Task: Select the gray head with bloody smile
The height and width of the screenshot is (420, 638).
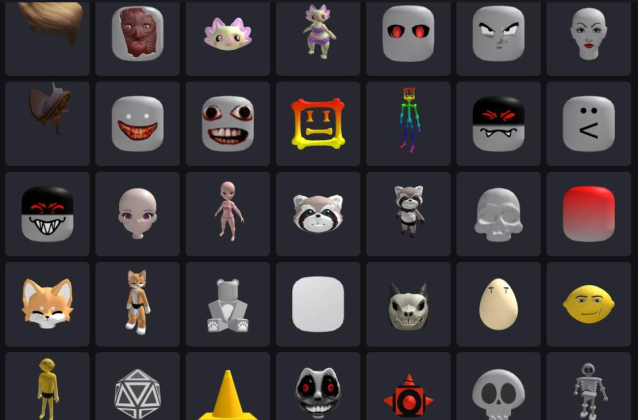Action: pos(137,123)
